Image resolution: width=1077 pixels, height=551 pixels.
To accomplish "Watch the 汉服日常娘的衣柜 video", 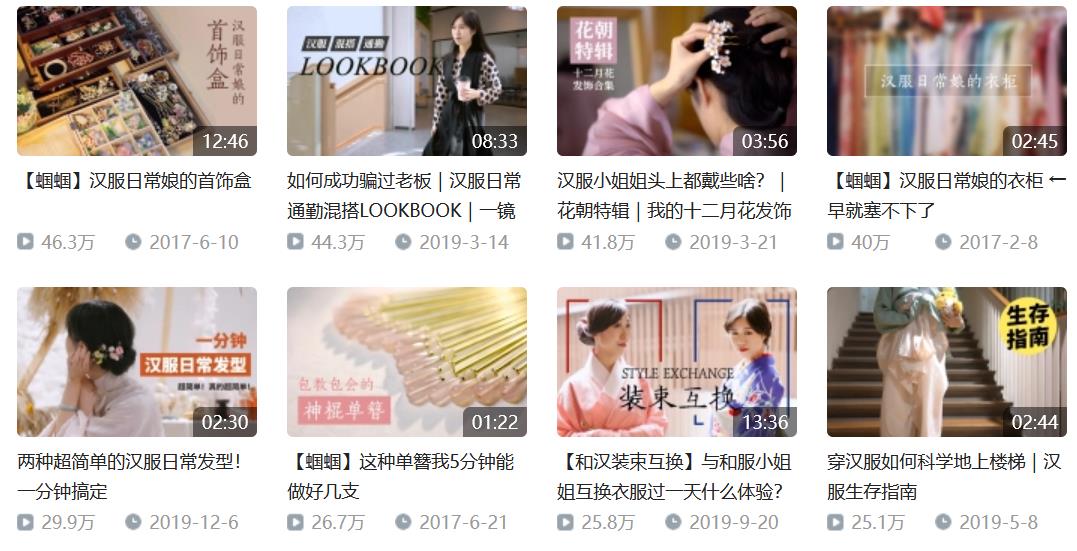I will tap(947, 81).
